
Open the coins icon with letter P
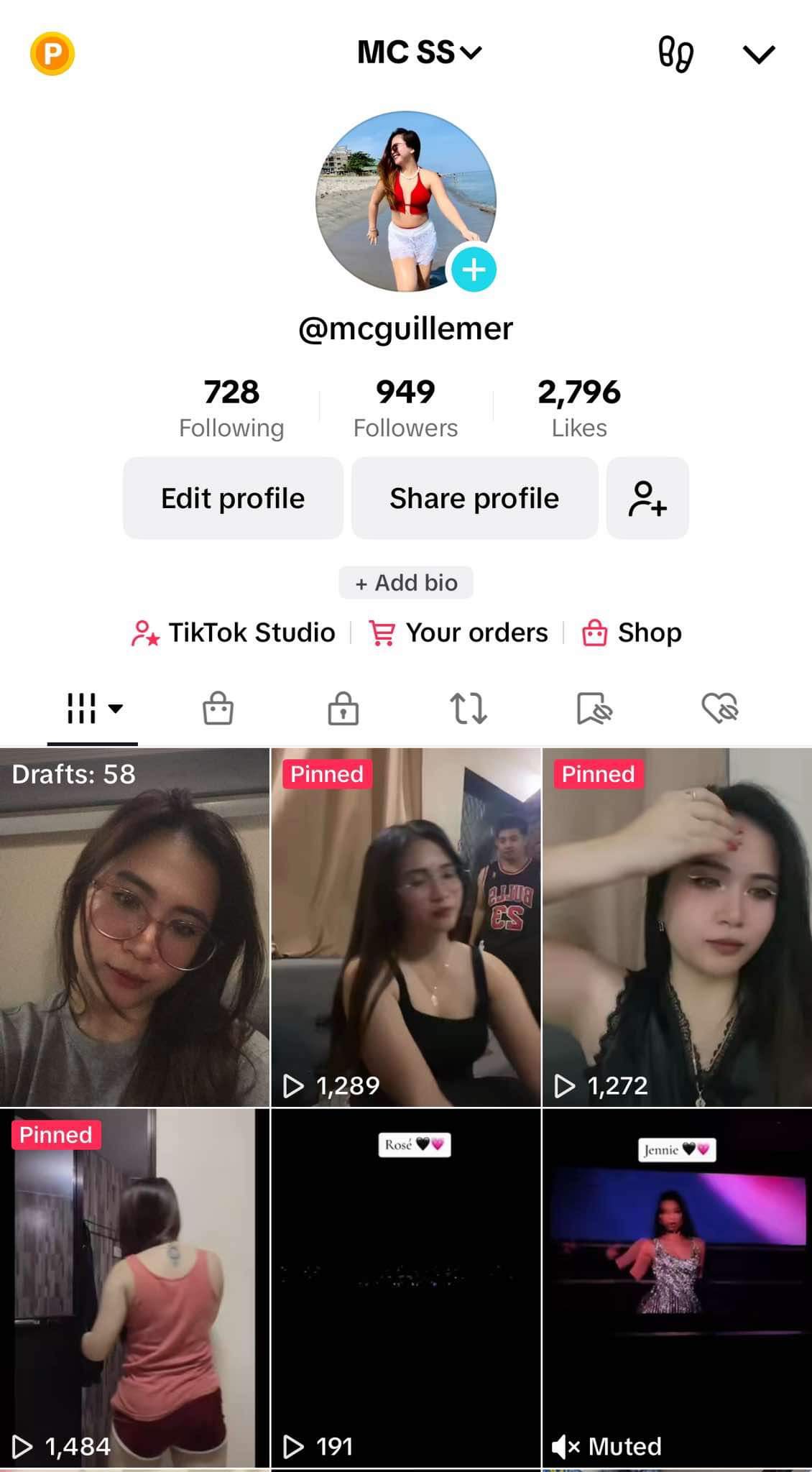coord(52,54)
